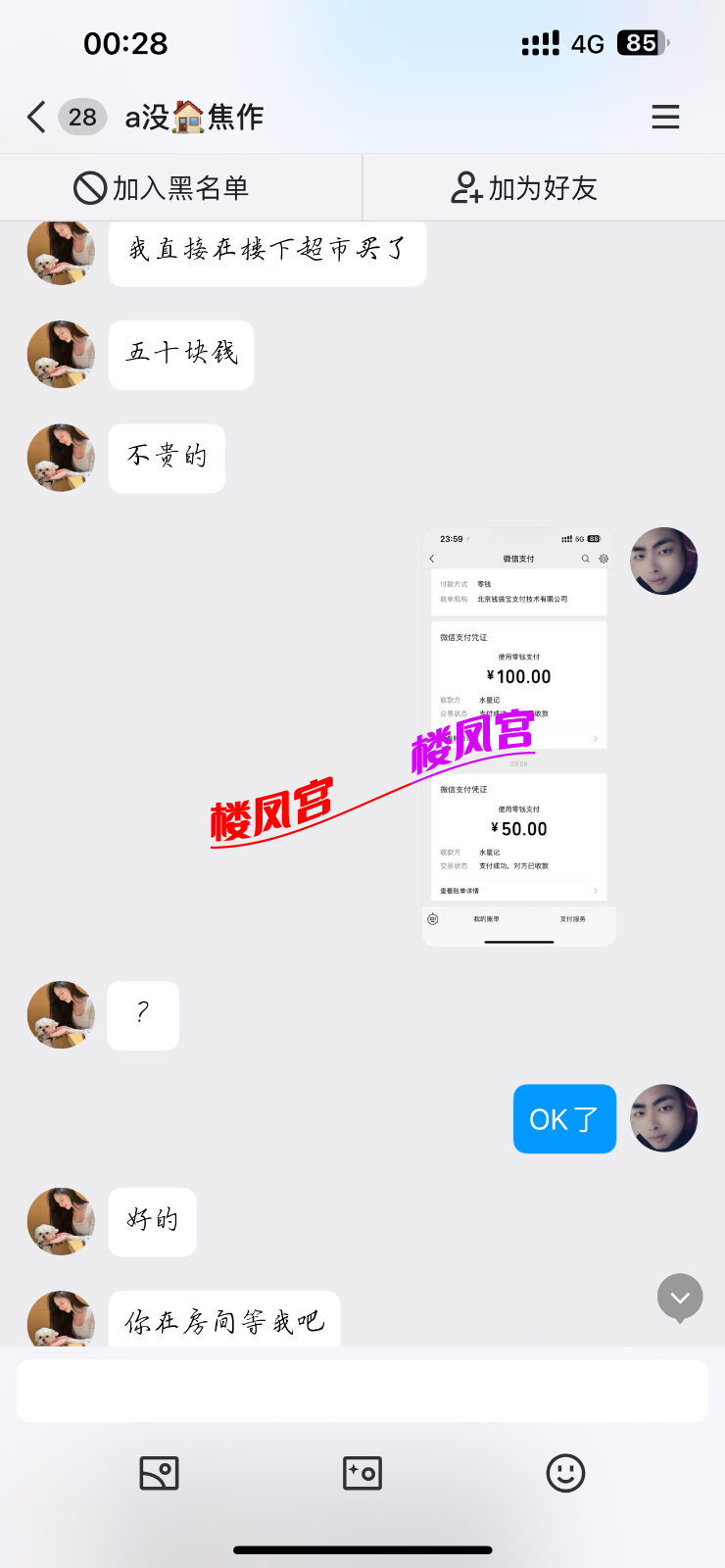Open the camera capture icon
This screenshot has width=725, height=1568.
(362, 1473)
